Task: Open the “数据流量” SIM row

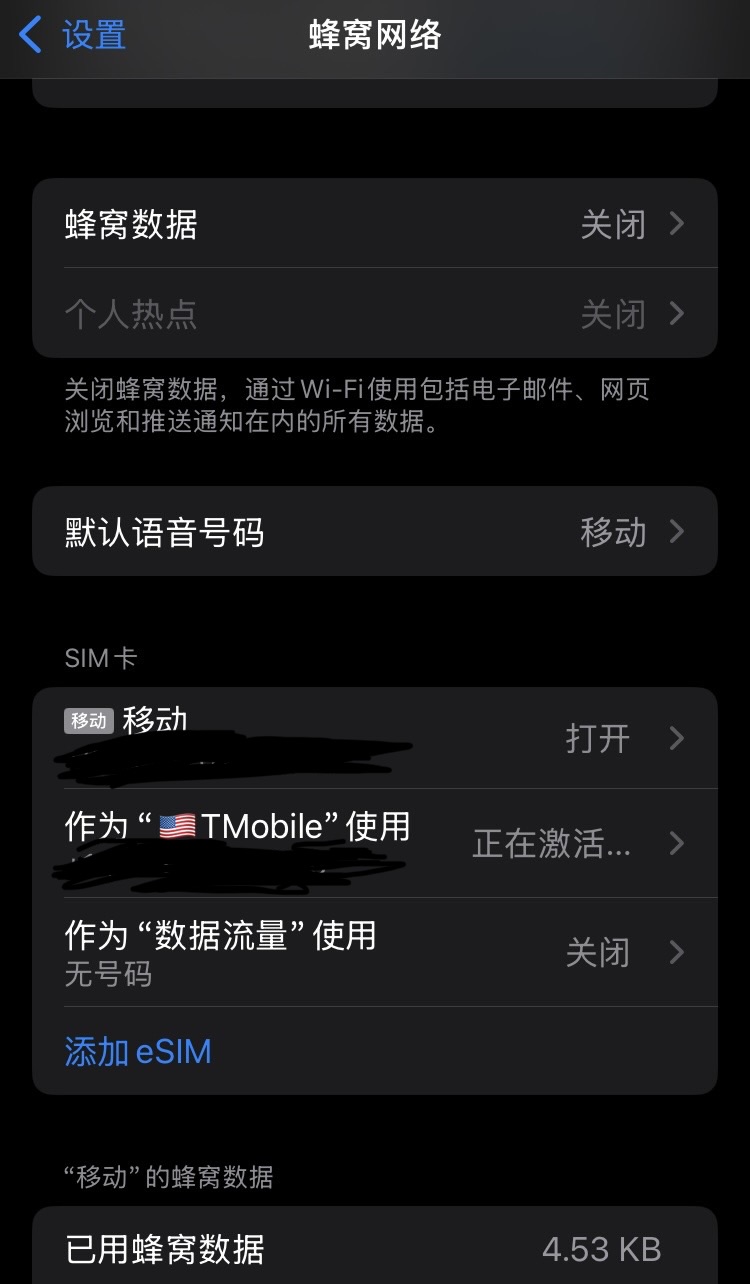Action: [x=374, y=952]
